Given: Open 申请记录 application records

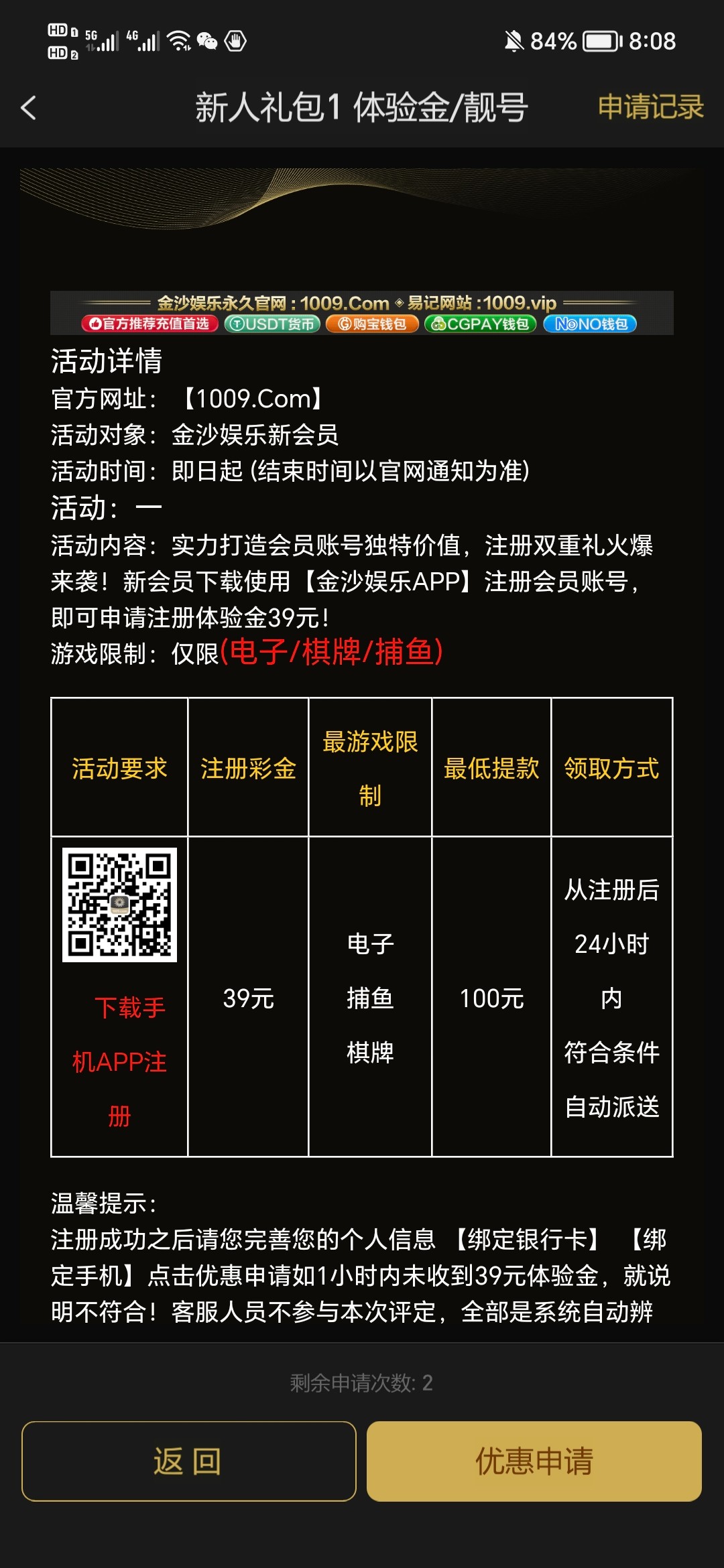Looking at the screenshot, I should 650,107.
